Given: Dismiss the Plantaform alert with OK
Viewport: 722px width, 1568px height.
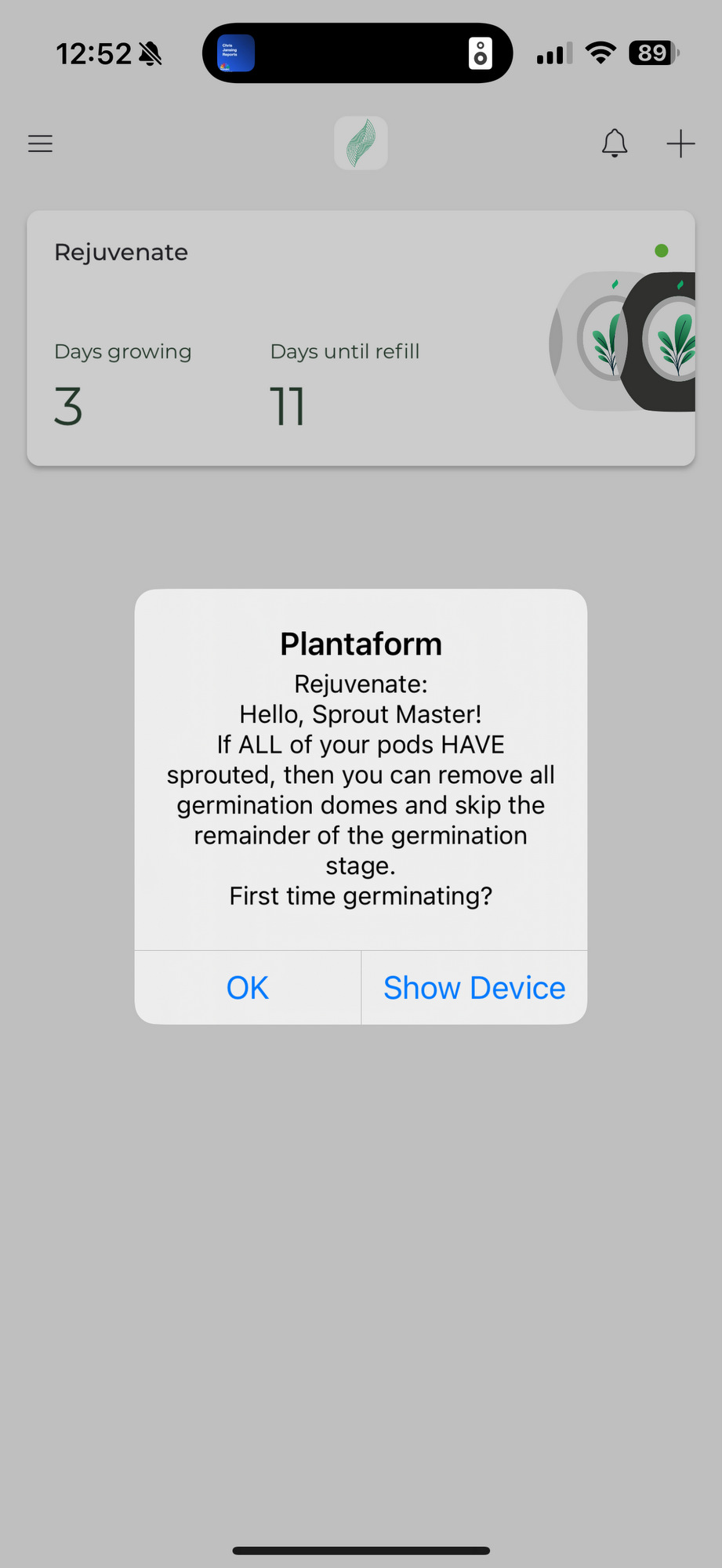Looking at the screenshot, I should (248, 987).
